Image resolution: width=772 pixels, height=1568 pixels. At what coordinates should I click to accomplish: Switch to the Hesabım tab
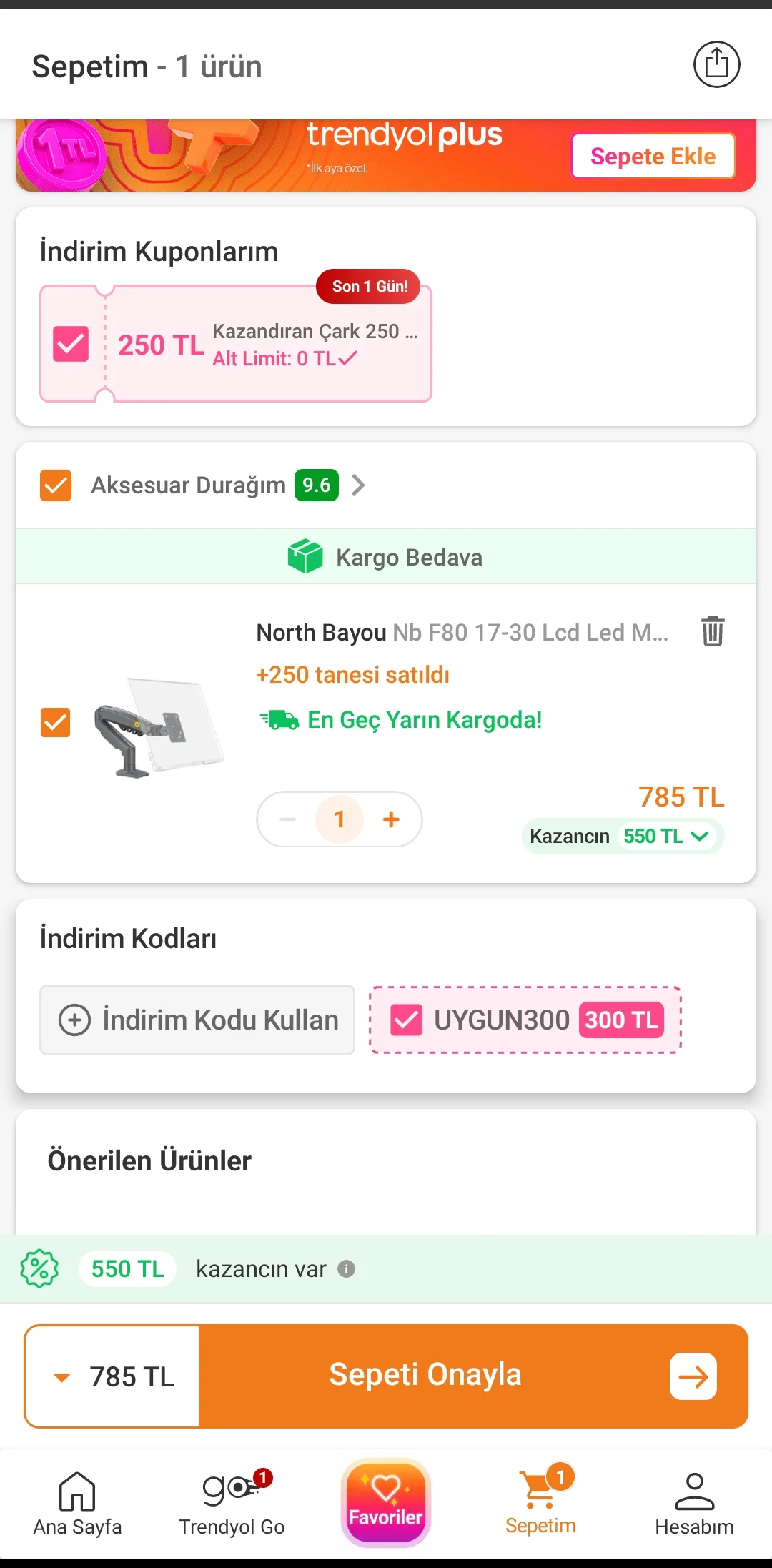(694, 1503)
